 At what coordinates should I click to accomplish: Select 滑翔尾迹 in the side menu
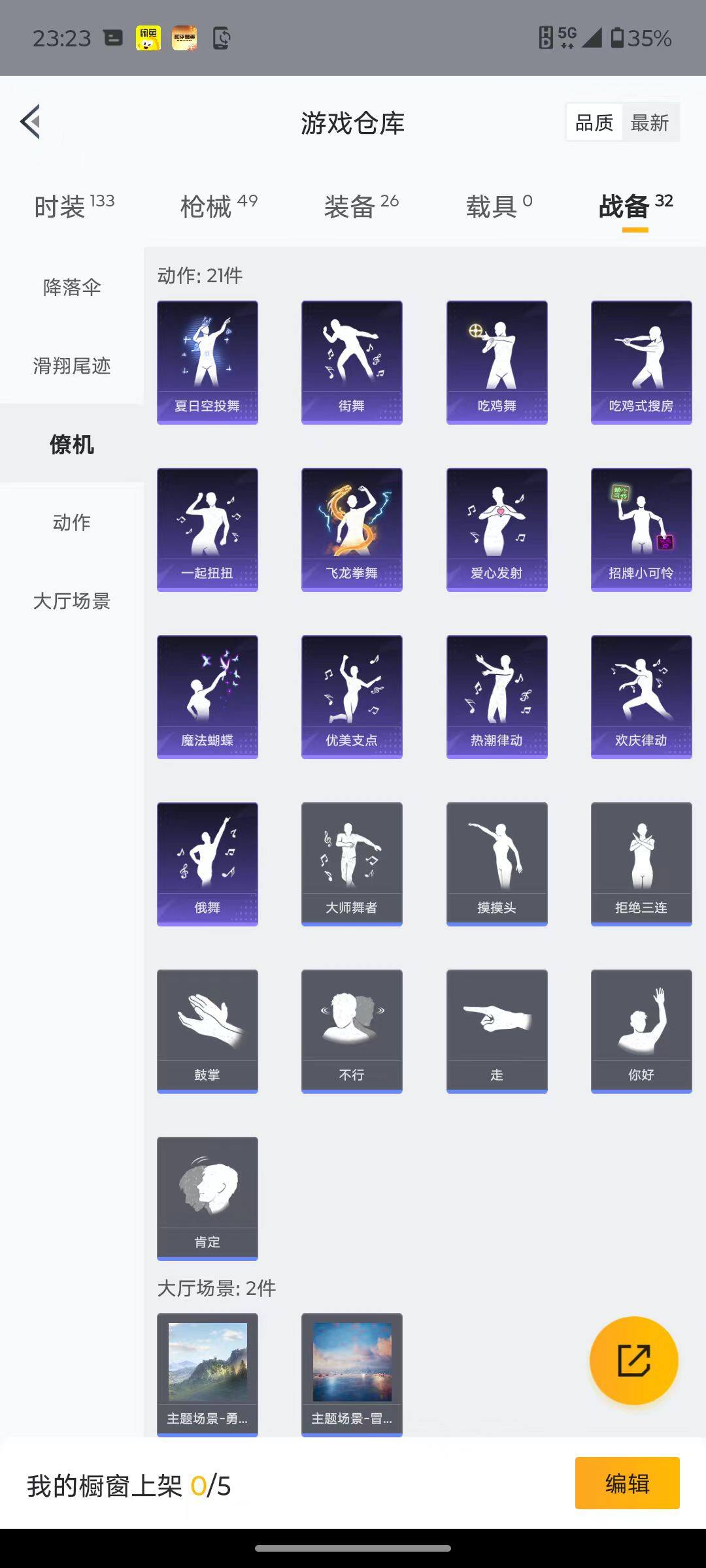coord(72,366)
